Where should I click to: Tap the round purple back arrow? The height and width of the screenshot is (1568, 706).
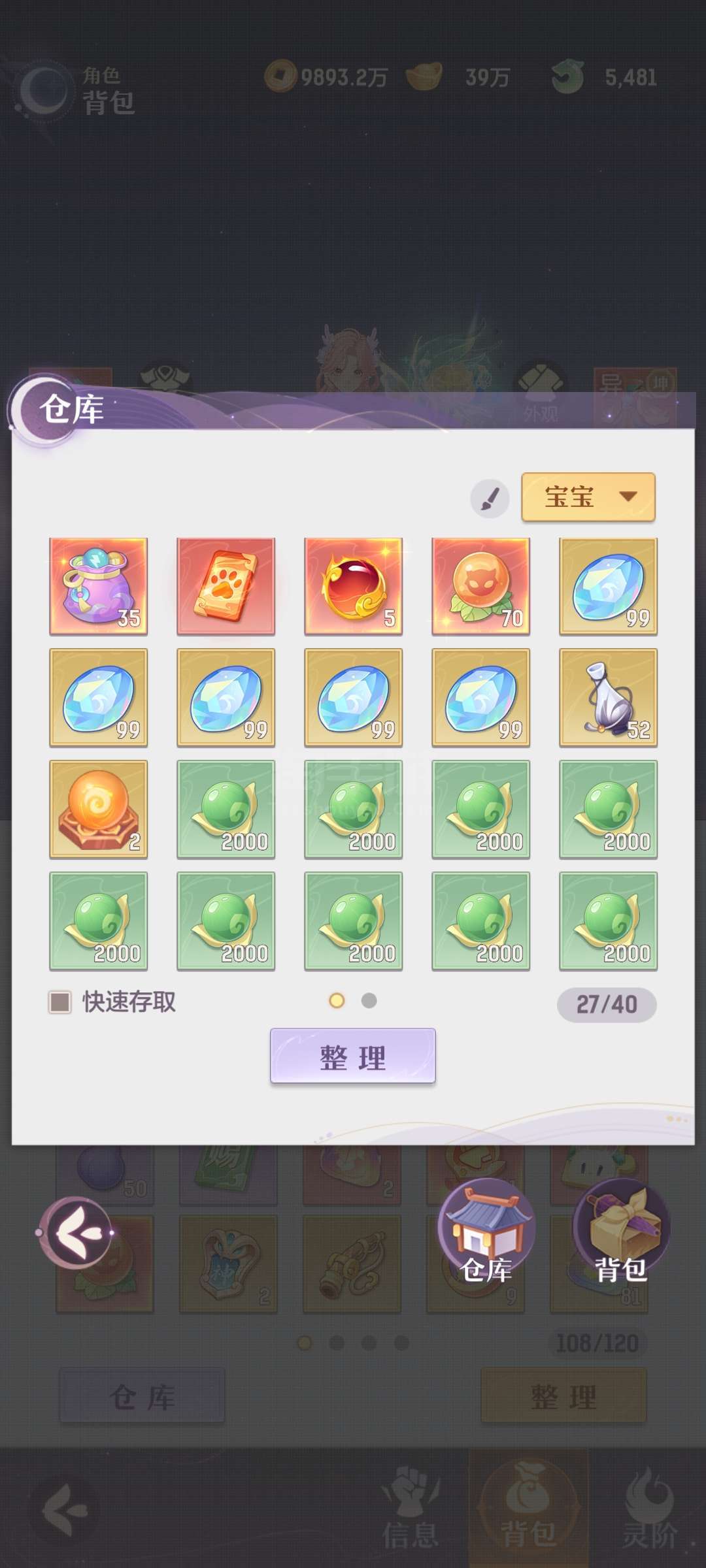[x=76, y=1232]
